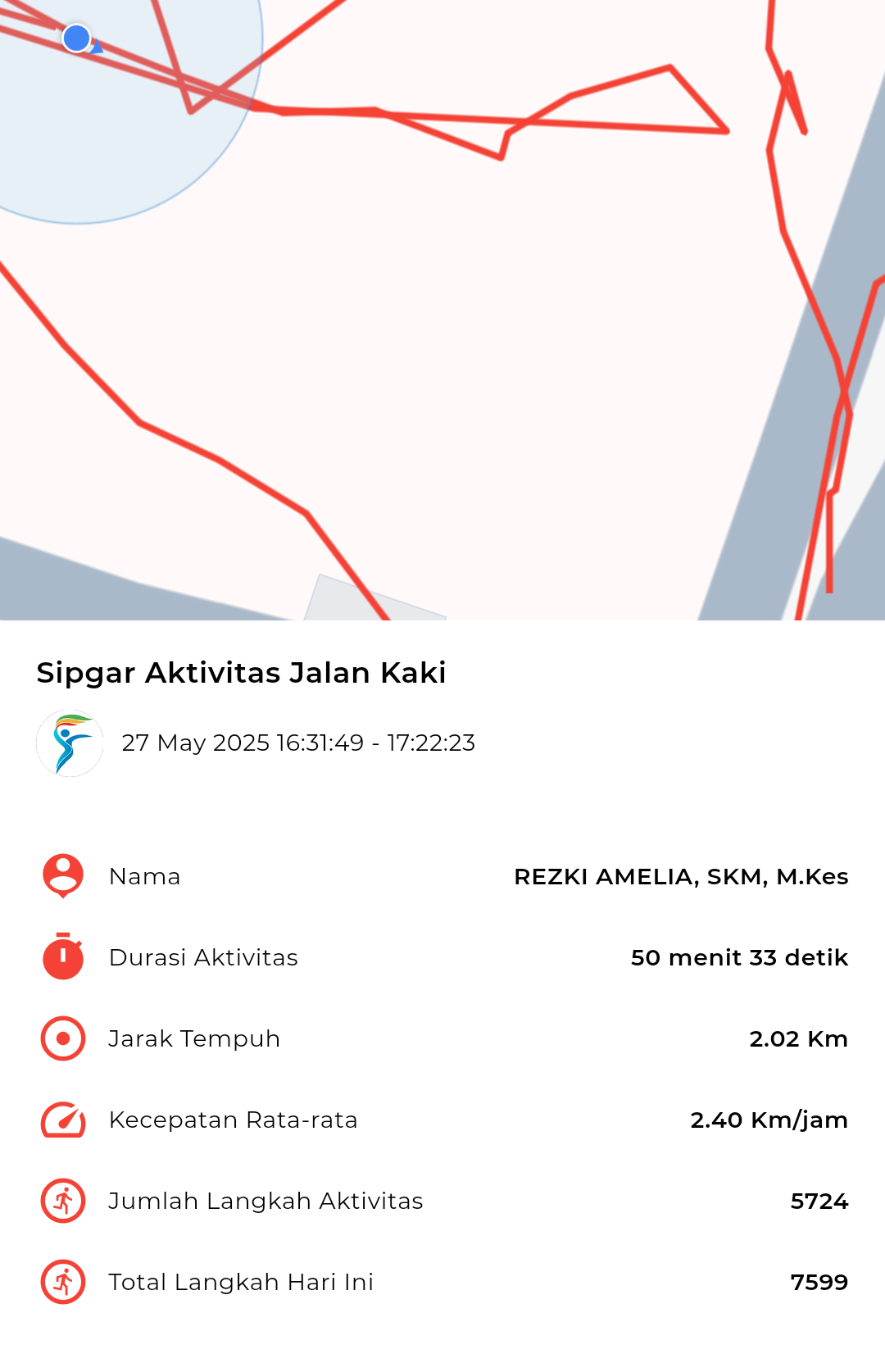Click the walking icon beside Jumlah Langkah Aktivitas
The image size is (885, 1372).
[x=62, y=1200]
